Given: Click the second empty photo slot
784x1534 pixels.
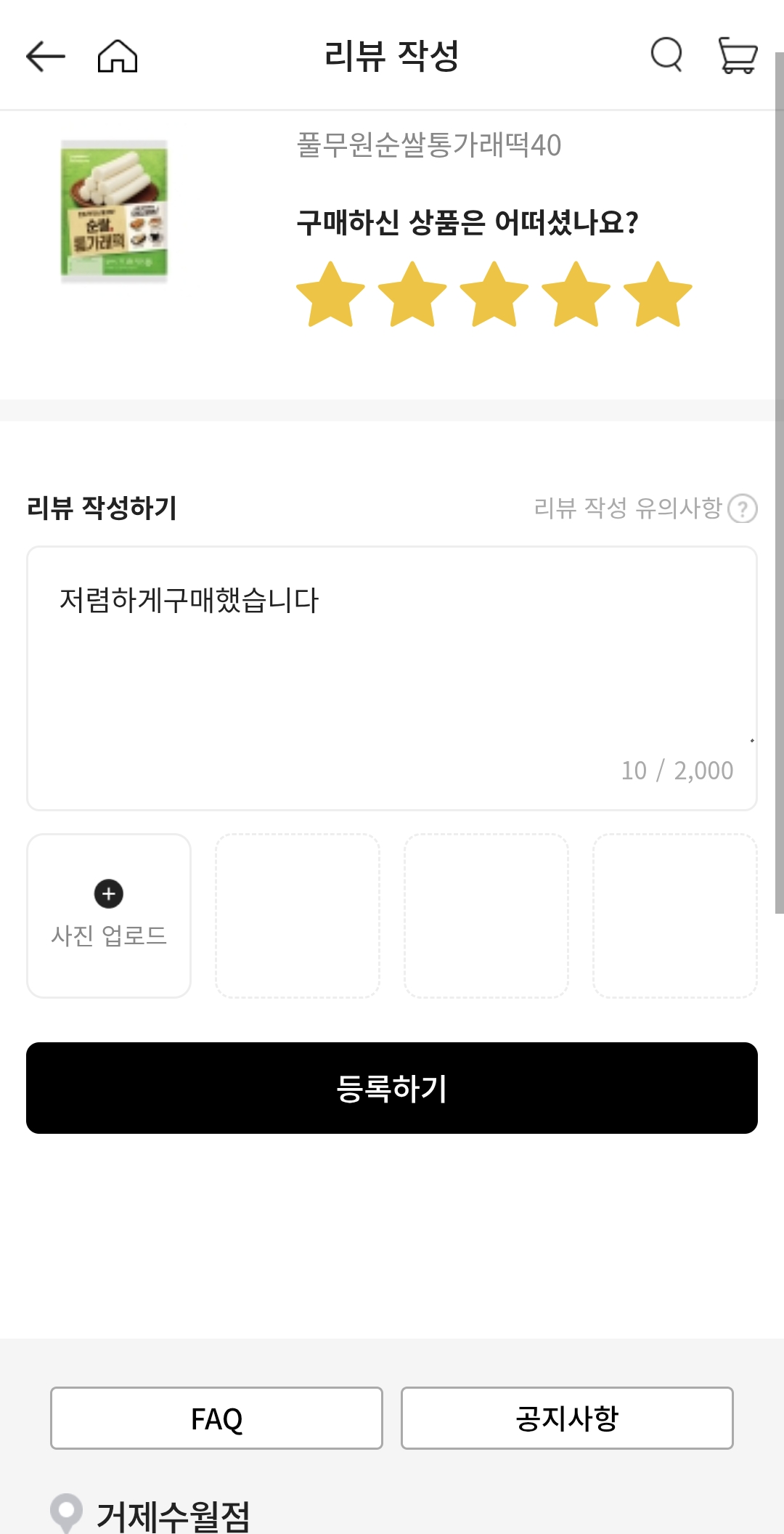Looking at the screenshot, I should pos(297,916).
